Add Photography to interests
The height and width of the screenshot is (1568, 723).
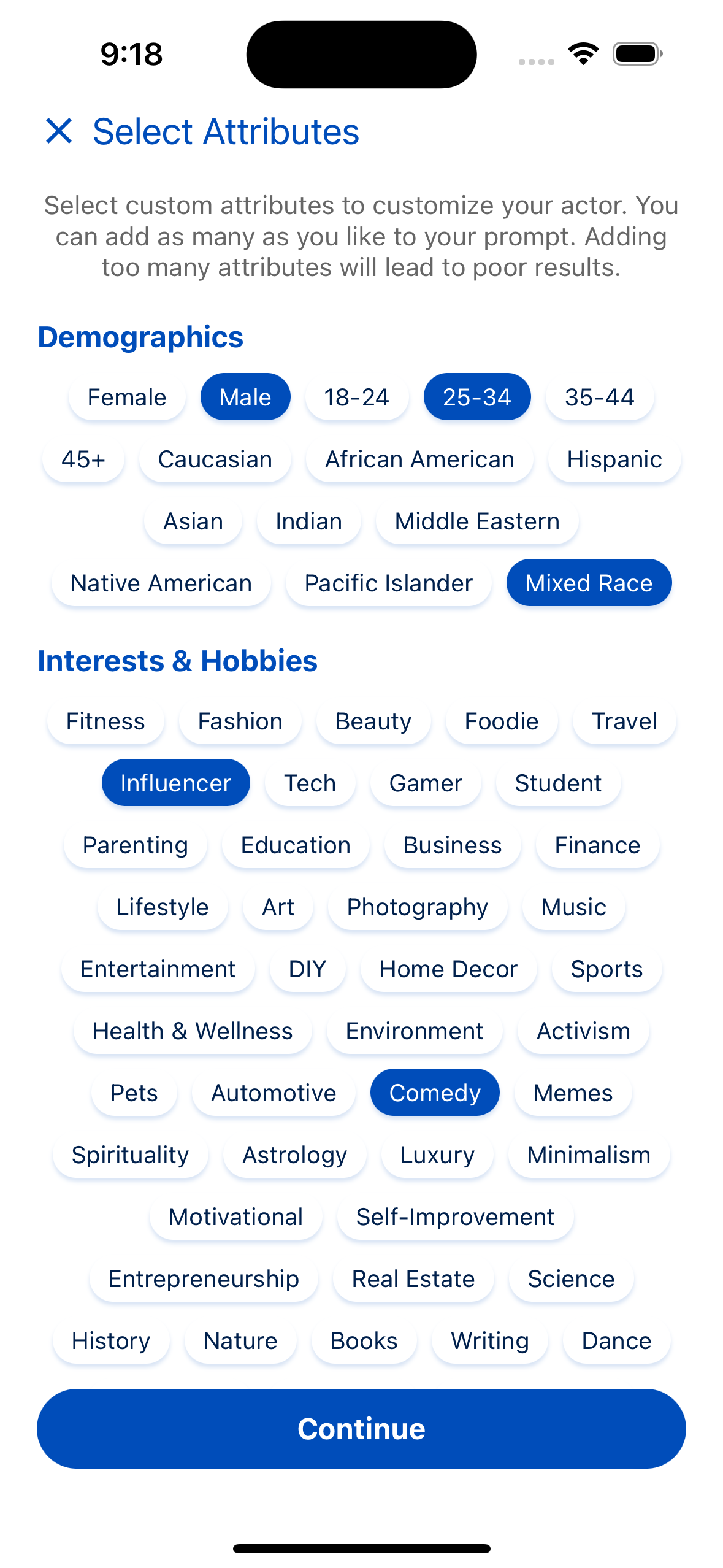point(418,907)
